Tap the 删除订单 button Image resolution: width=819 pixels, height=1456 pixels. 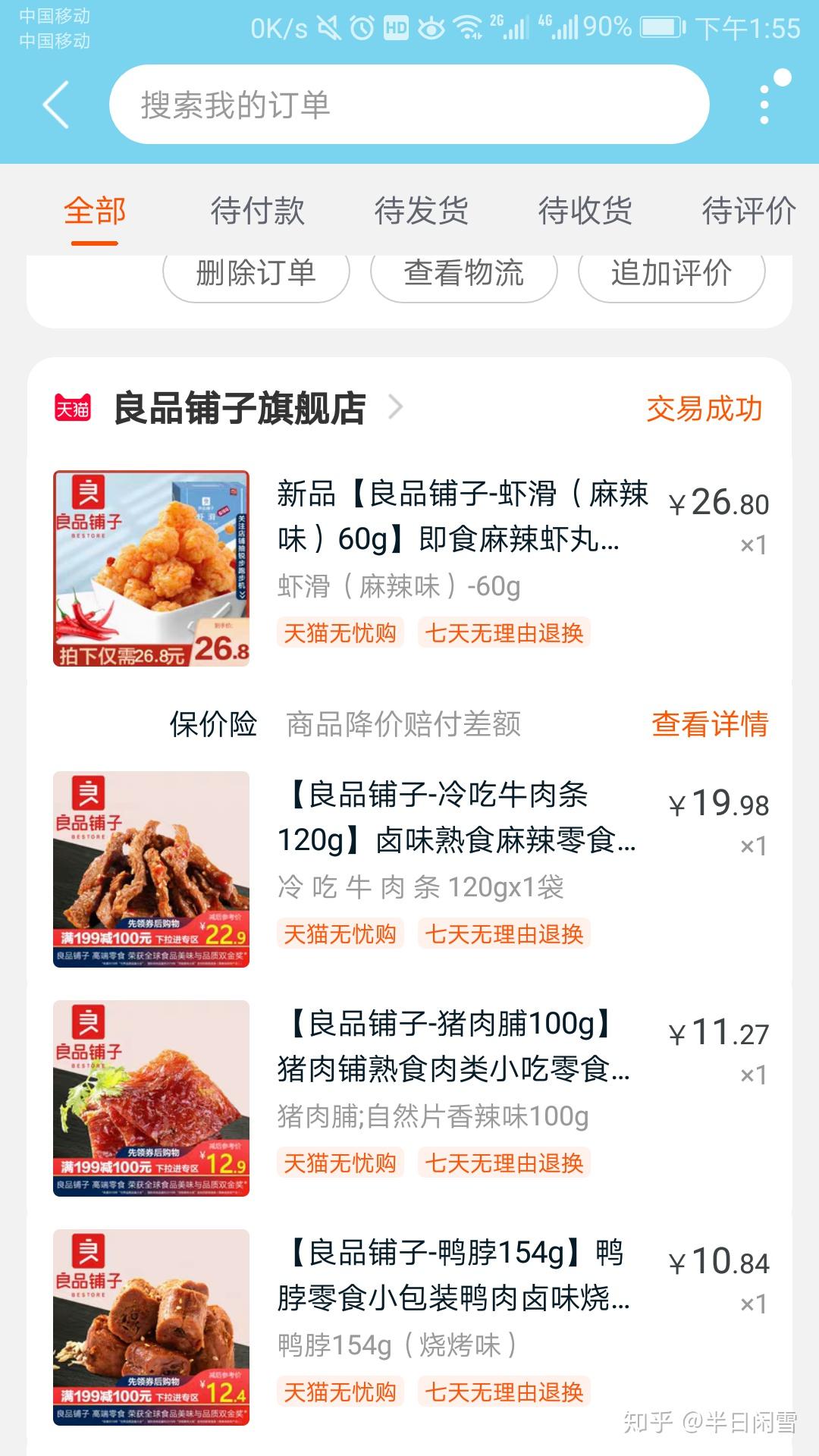(256, 273)
